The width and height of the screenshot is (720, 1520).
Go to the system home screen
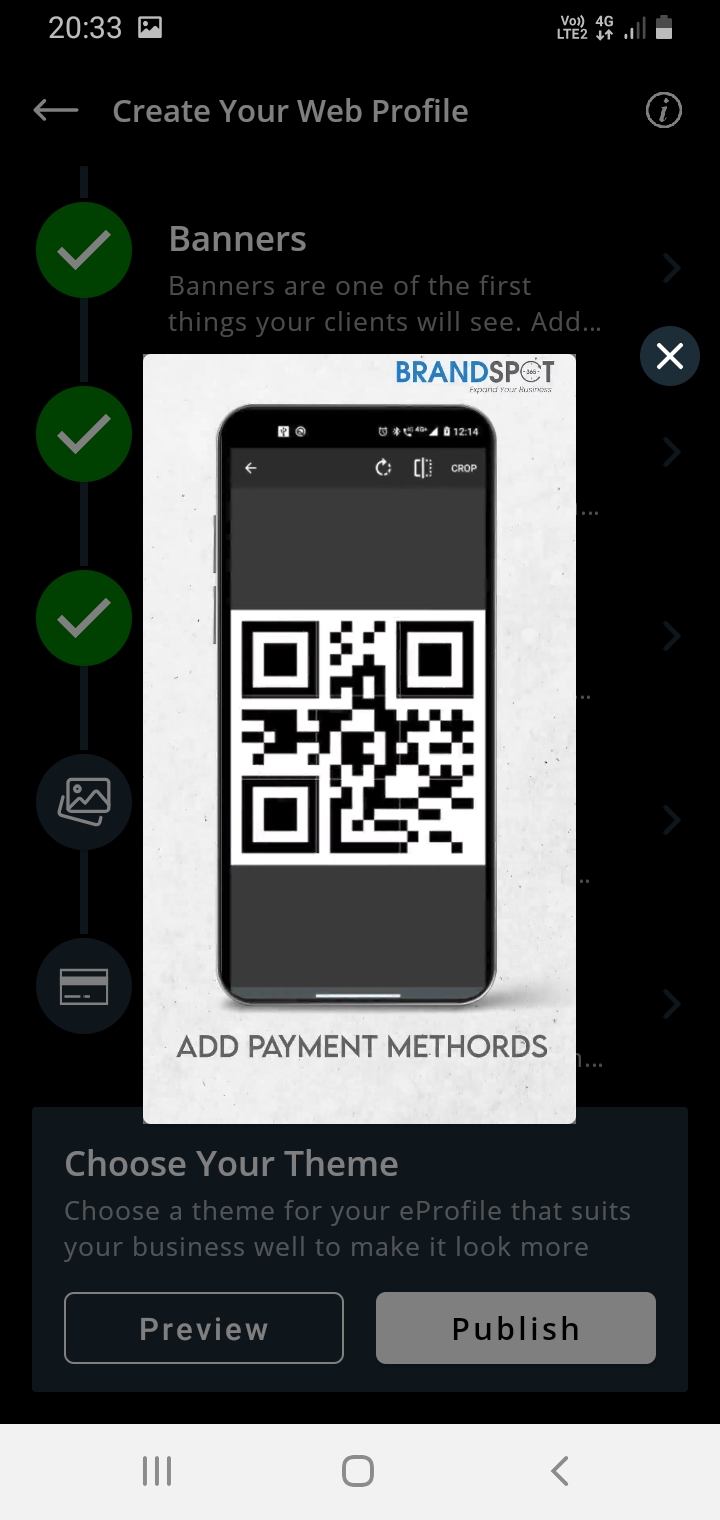point(358,1471)
